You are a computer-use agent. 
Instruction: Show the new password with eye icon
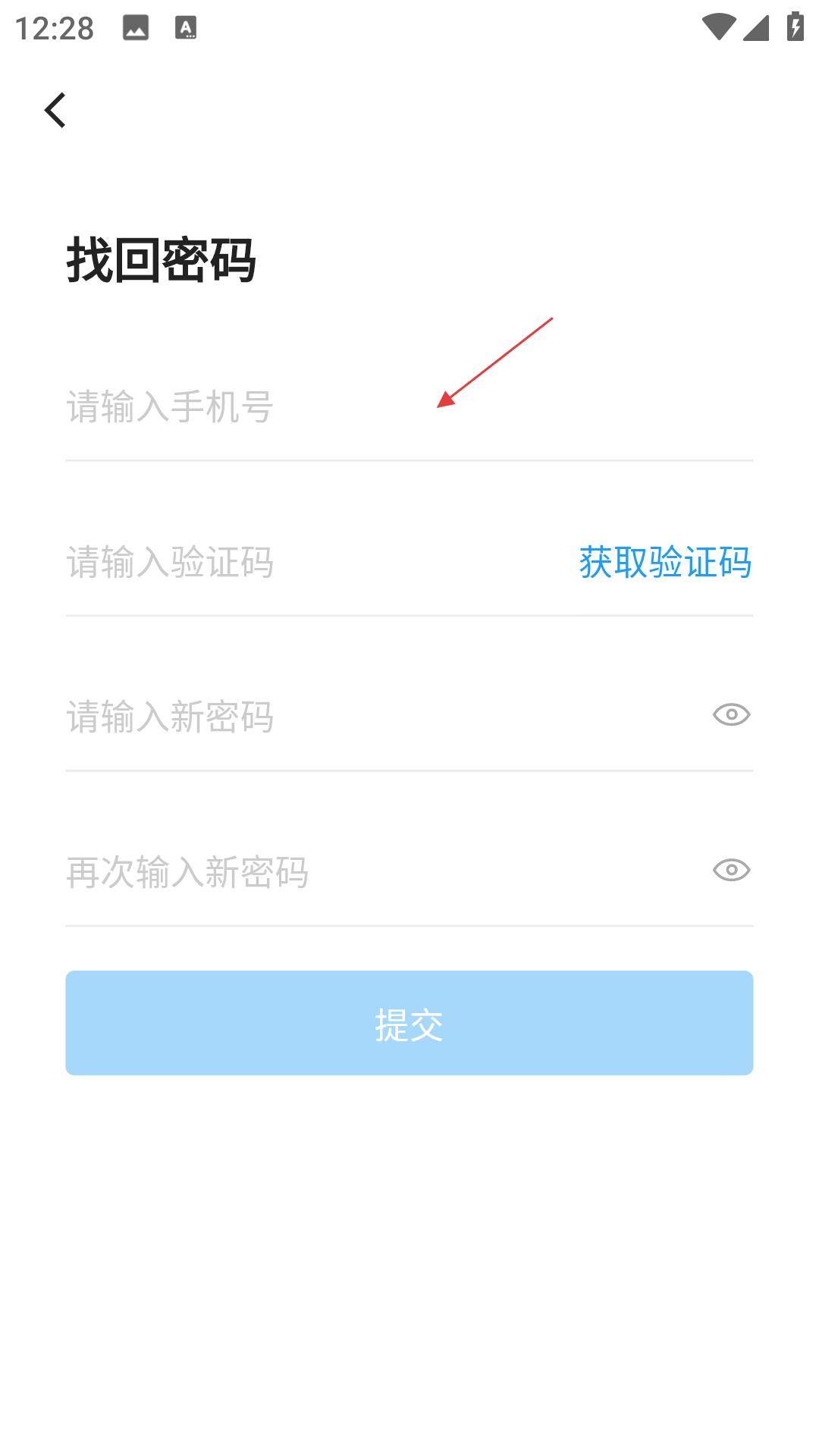(732, 715)
